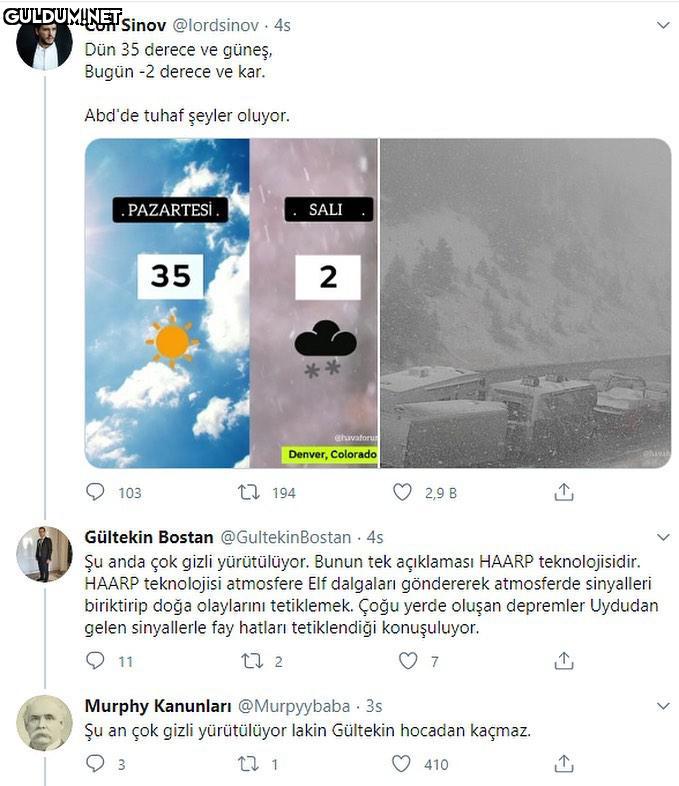
Task: Expand more options on Murphy Kanunları's tweet
Action: coord(662,706)
